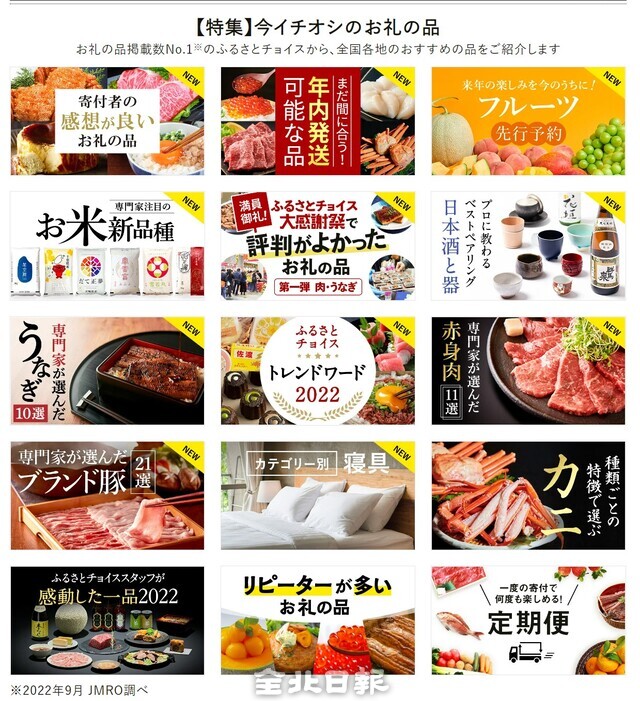Open the 寄付者の感想が良いお礼の品 banner
Image resolution: width=640 pixels, height=701 pixels.
click(x=107, y=121)
